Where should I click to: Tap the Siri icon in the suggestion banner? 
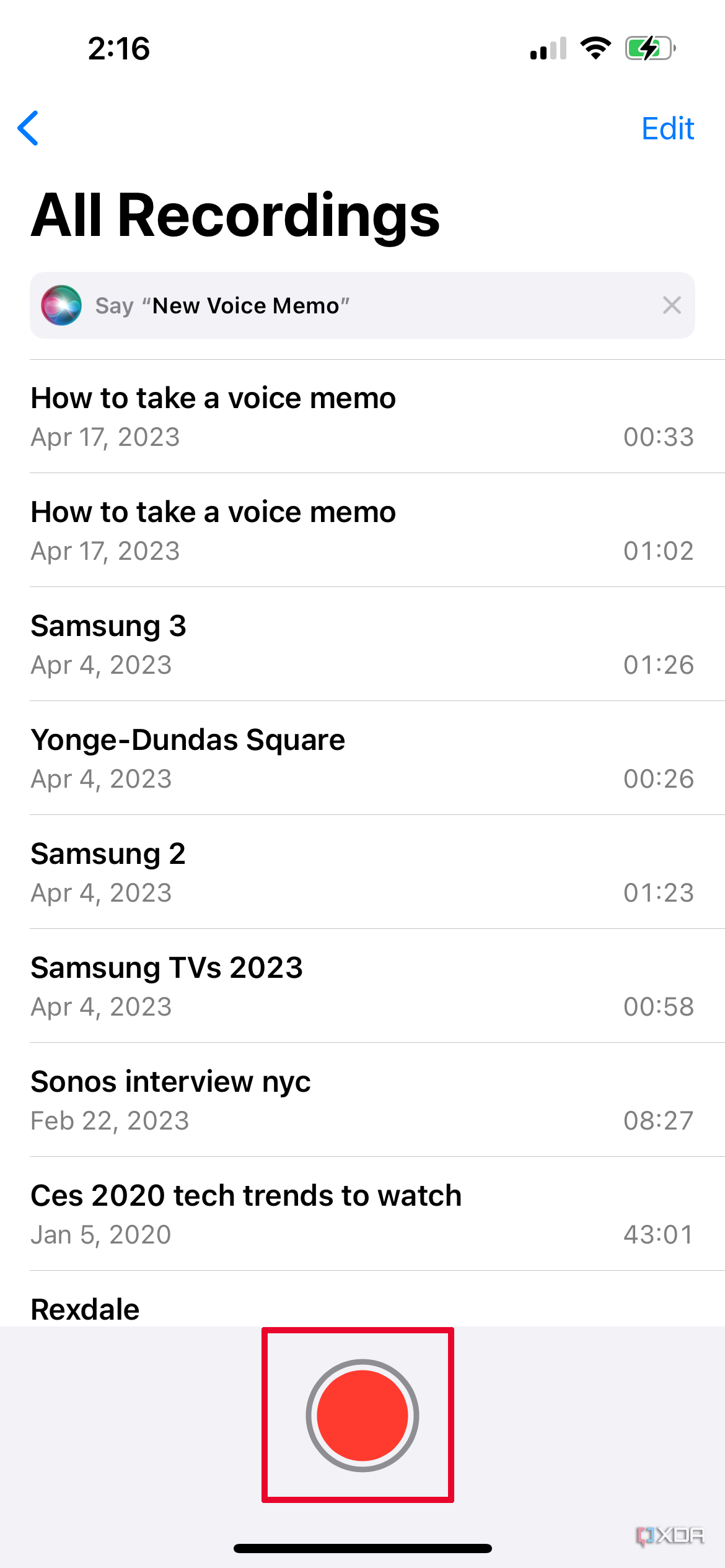click(x=61, y=305)
